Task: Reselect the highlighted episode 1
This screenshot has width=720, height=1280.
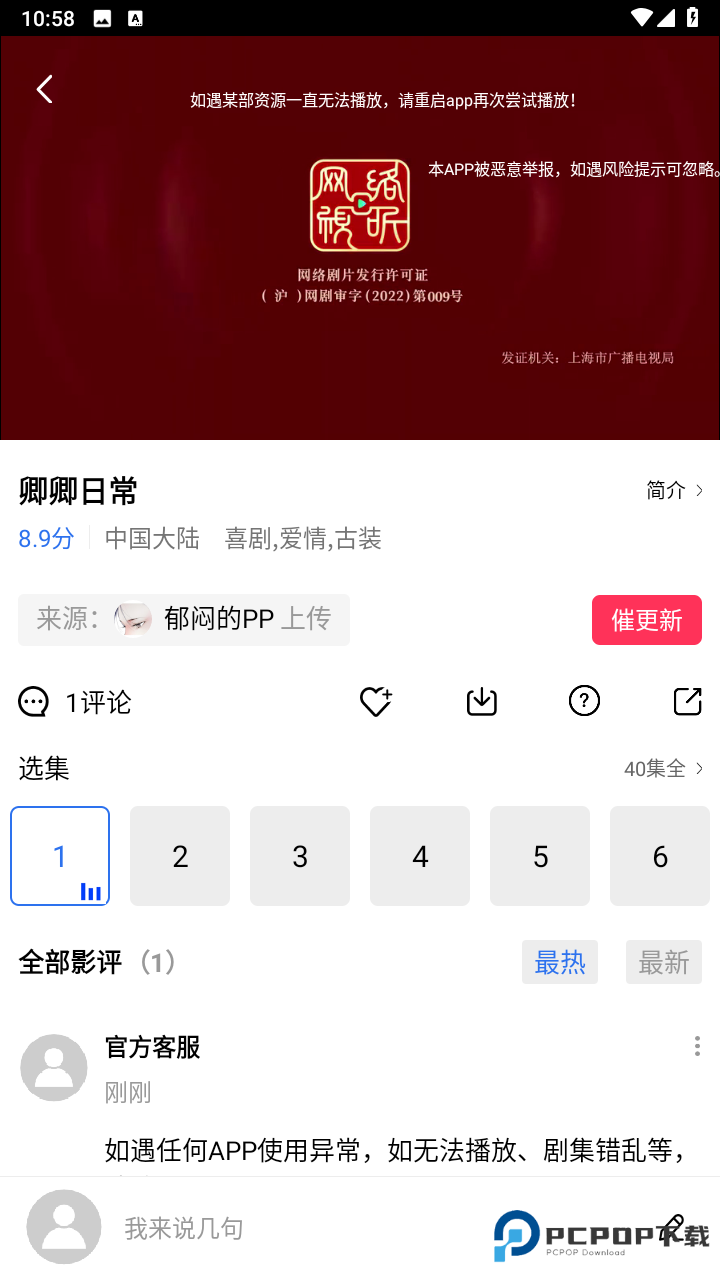Action: (60, 856)
